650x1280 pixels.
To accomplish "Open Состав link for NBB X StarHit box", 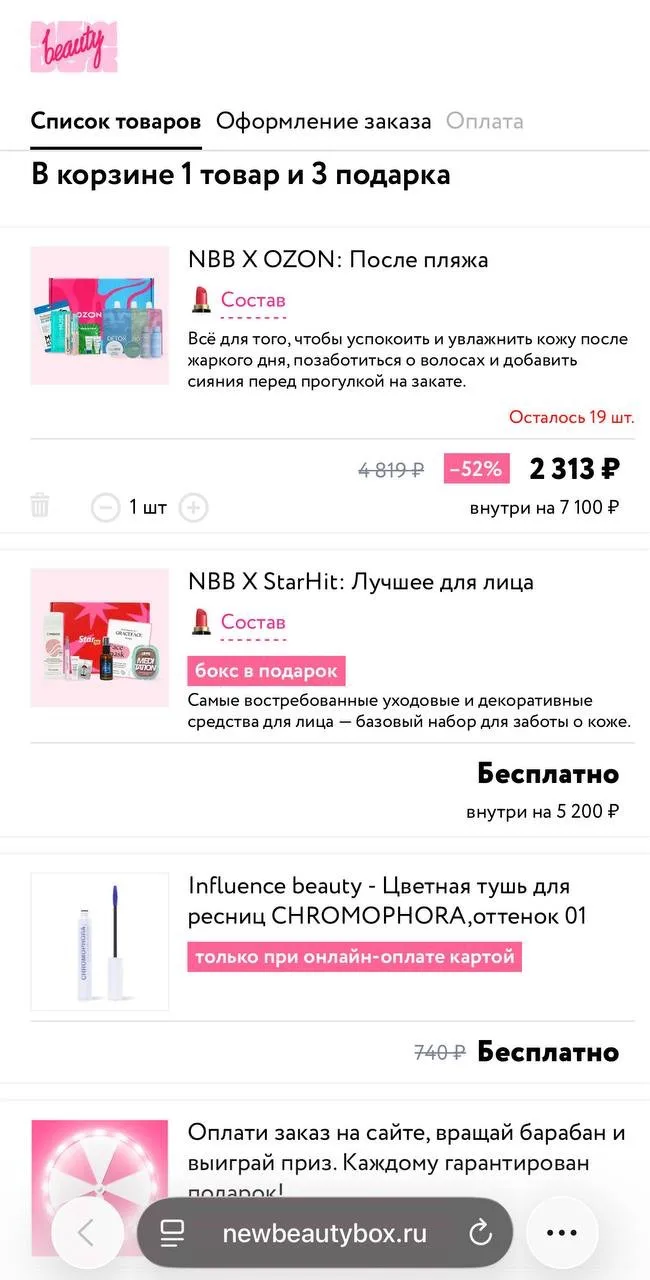I will coord(253,622).
